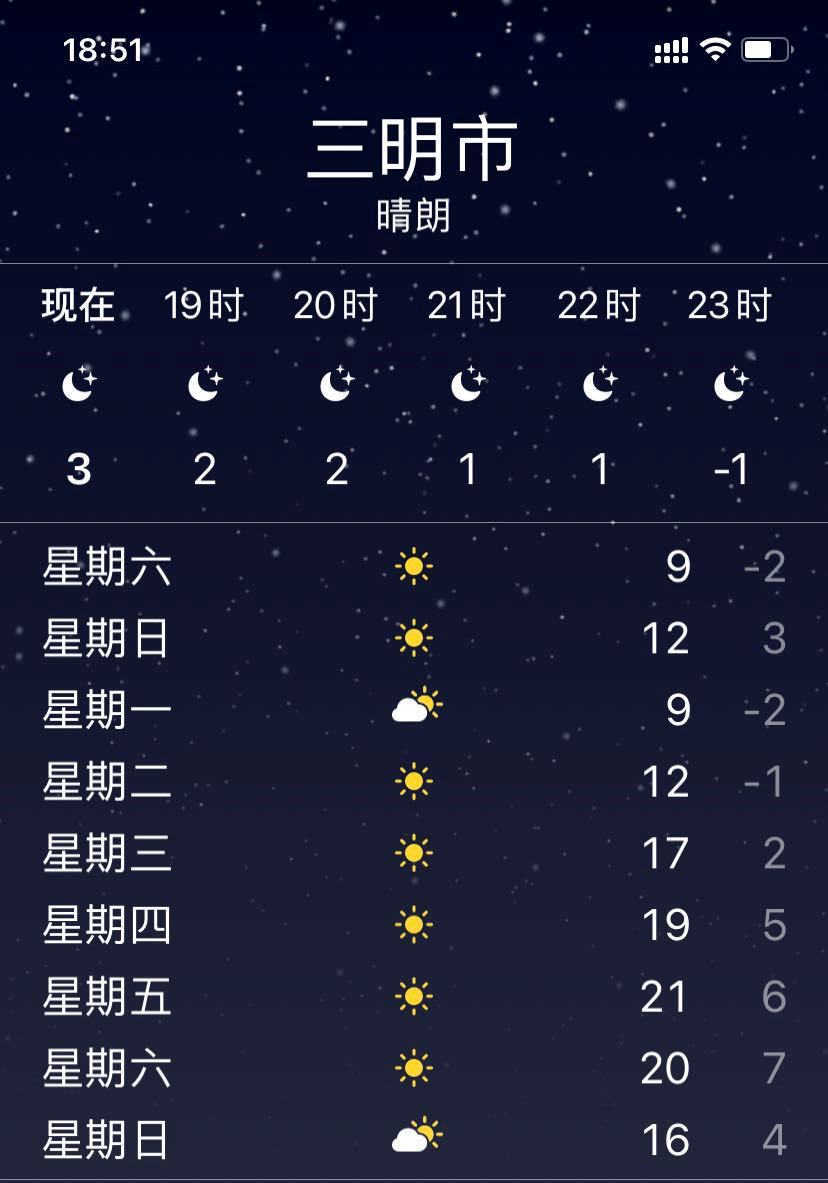Image resolution: width=828 pixels, height=1183 pixels.
Task: Tap the moon icon under 20时
Action: pos(336,384)
